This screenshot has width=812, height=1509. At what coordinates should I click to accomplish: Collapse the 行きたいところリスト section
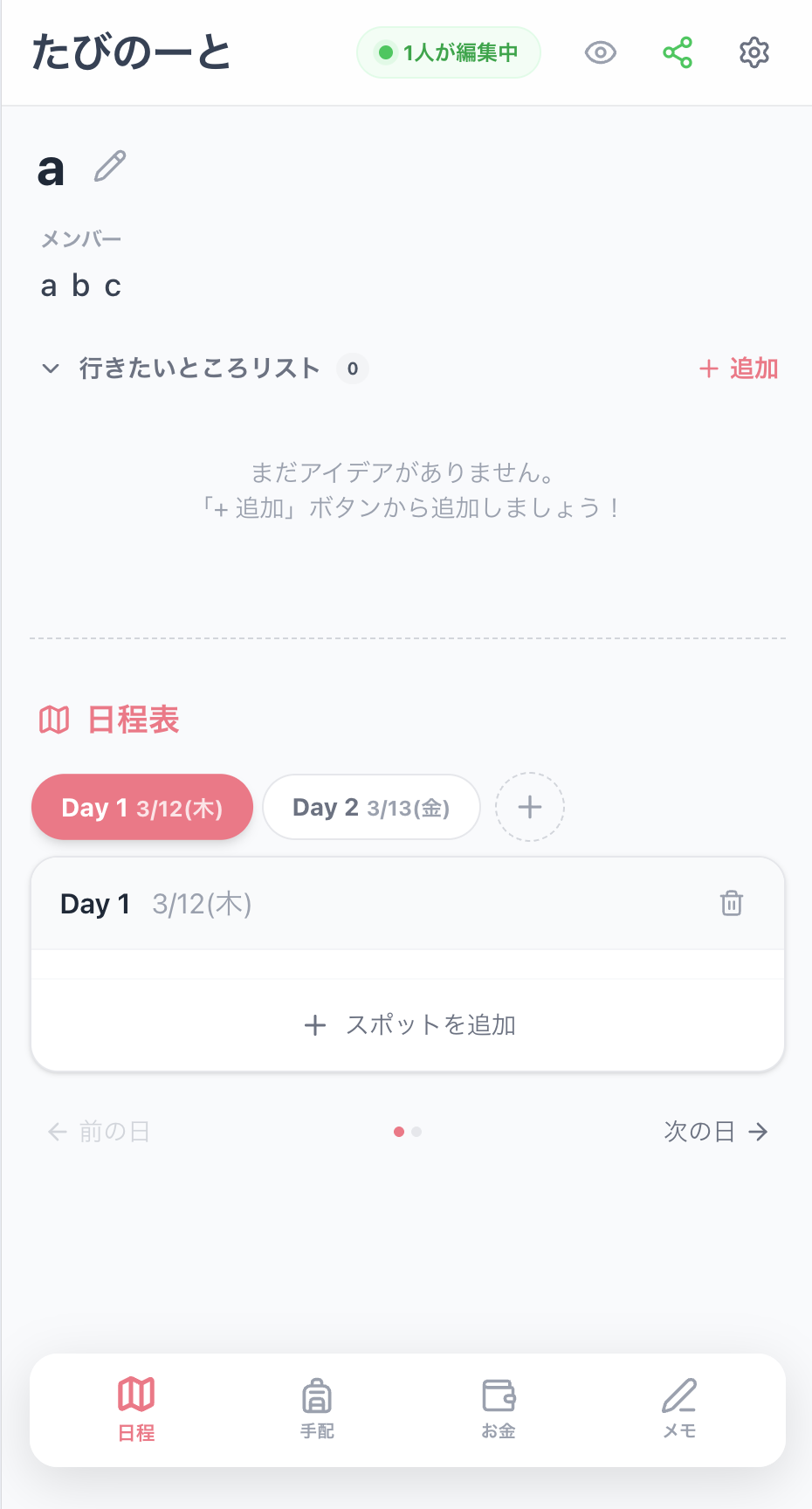[51, 369]
